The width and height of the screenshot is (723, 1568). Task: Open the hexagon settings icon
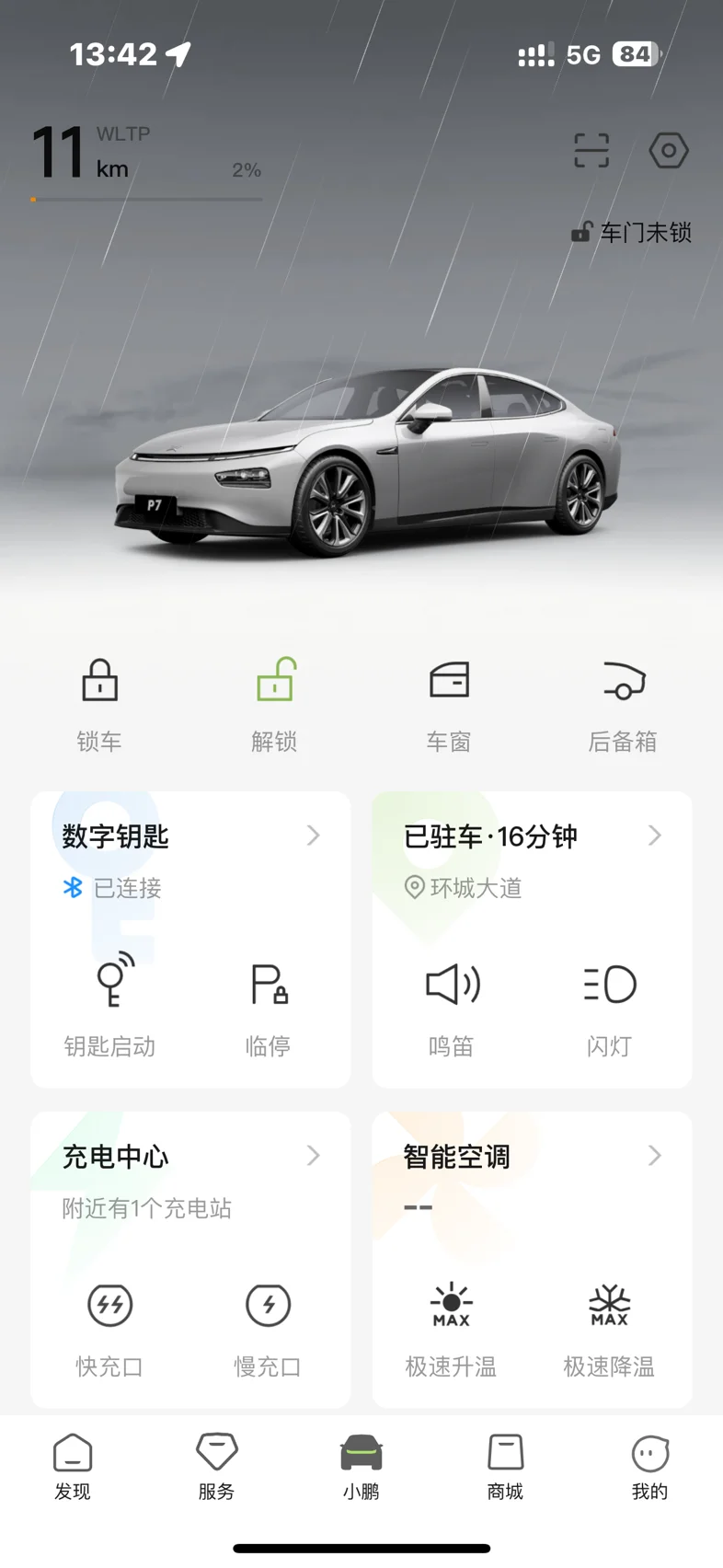[669, 150]
